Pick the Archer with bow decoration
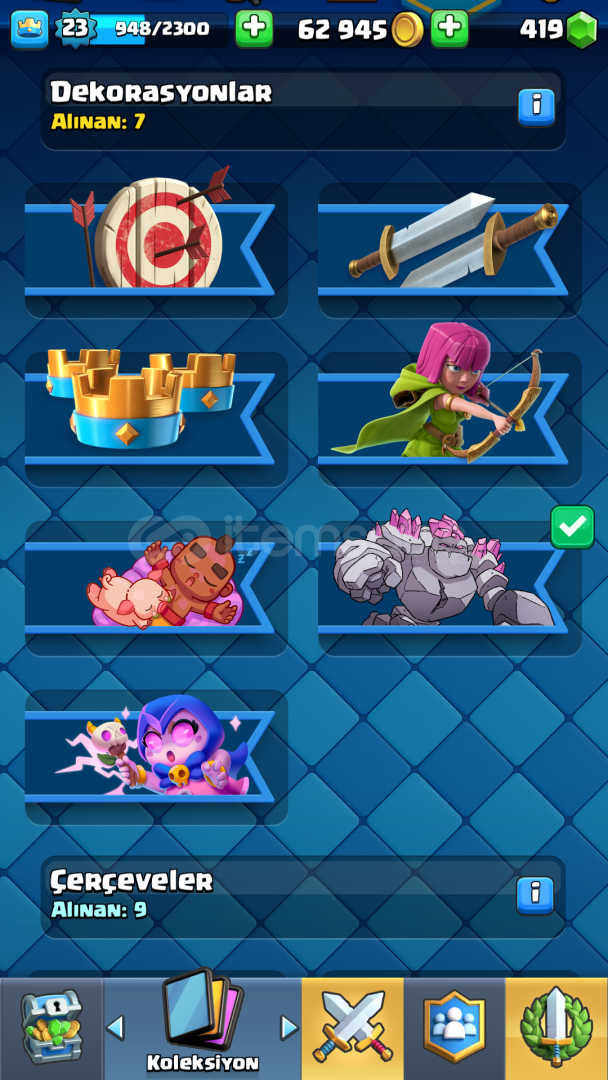The width and height of the screenshot is (608, 1080). click(x=450, y=418)
